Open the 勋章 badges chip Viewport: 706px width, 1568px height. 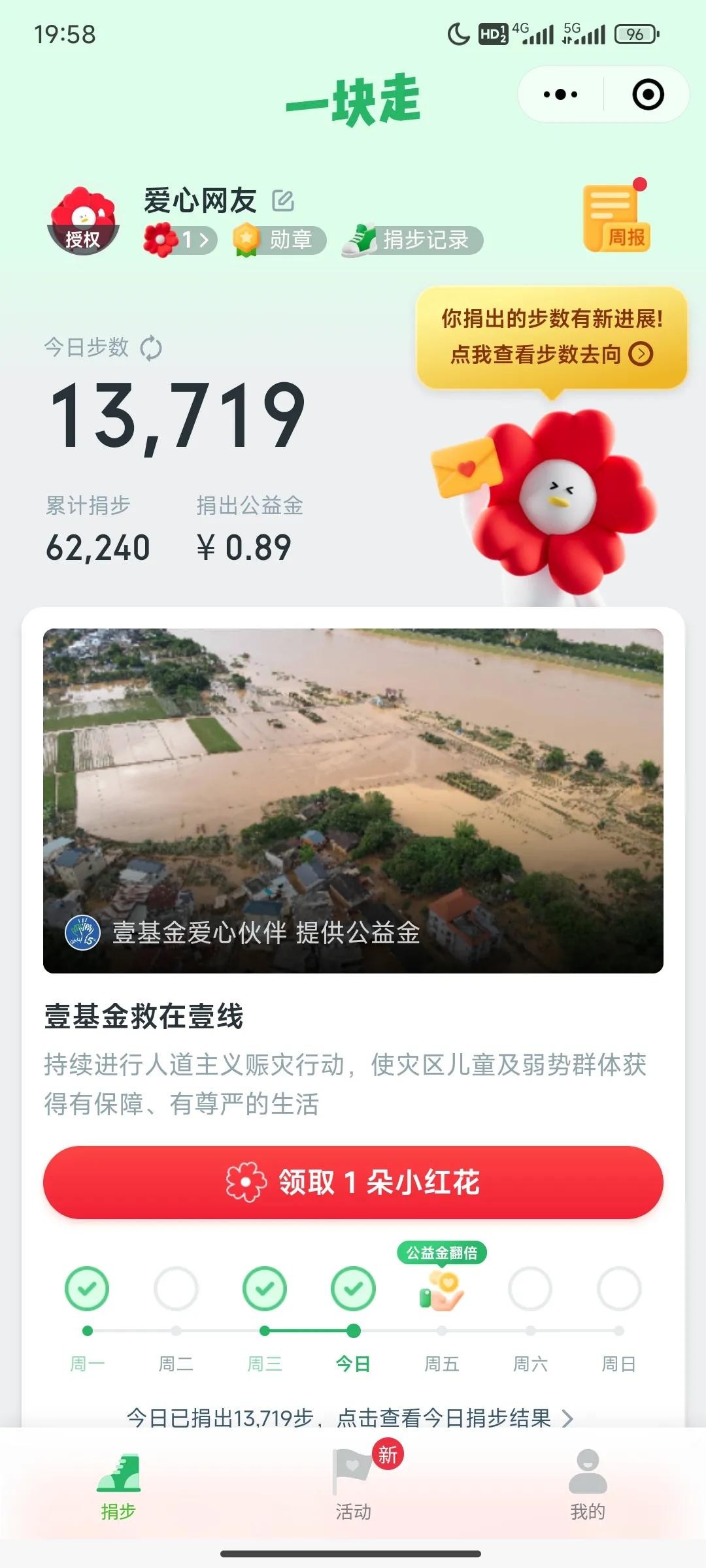280,240
